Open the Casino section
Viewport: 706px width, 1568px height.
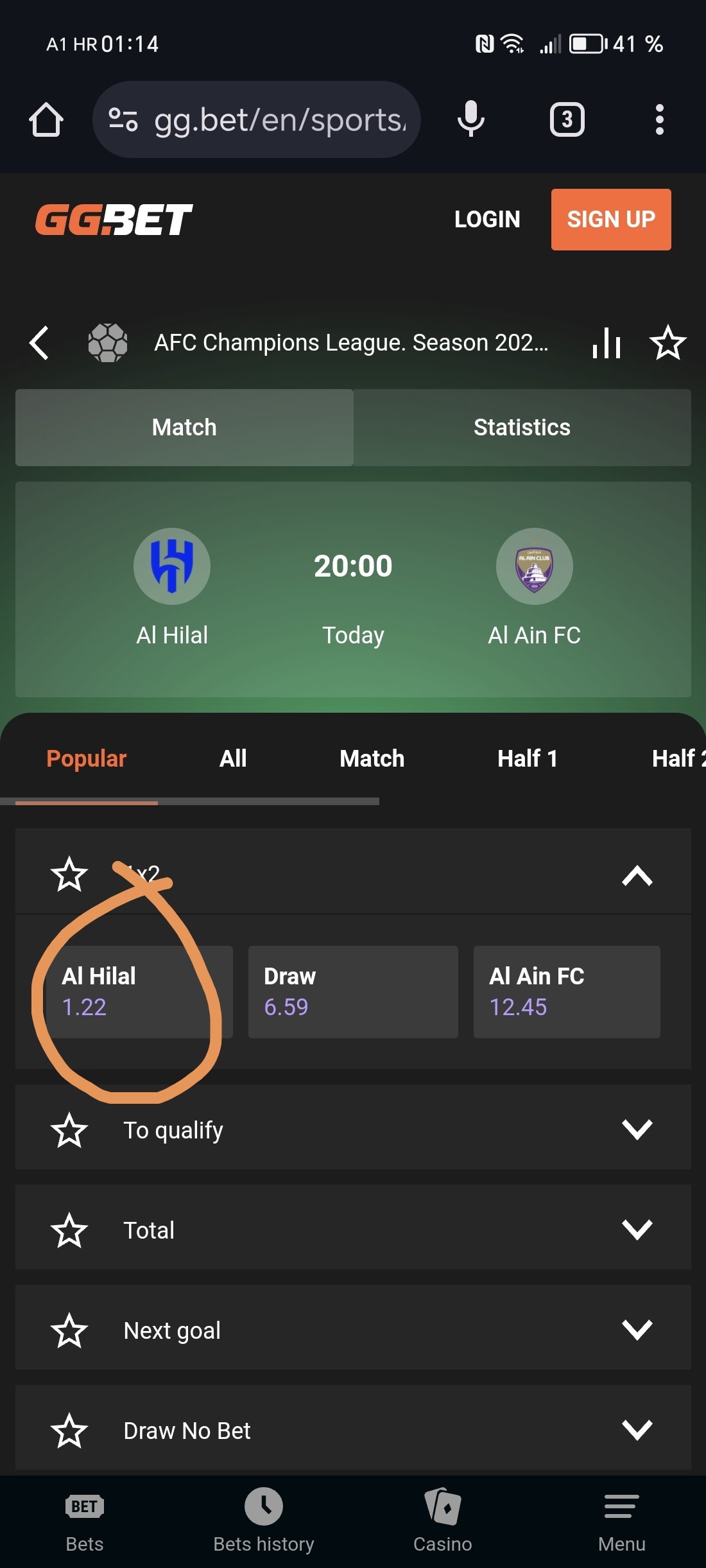pos(443,1520)
